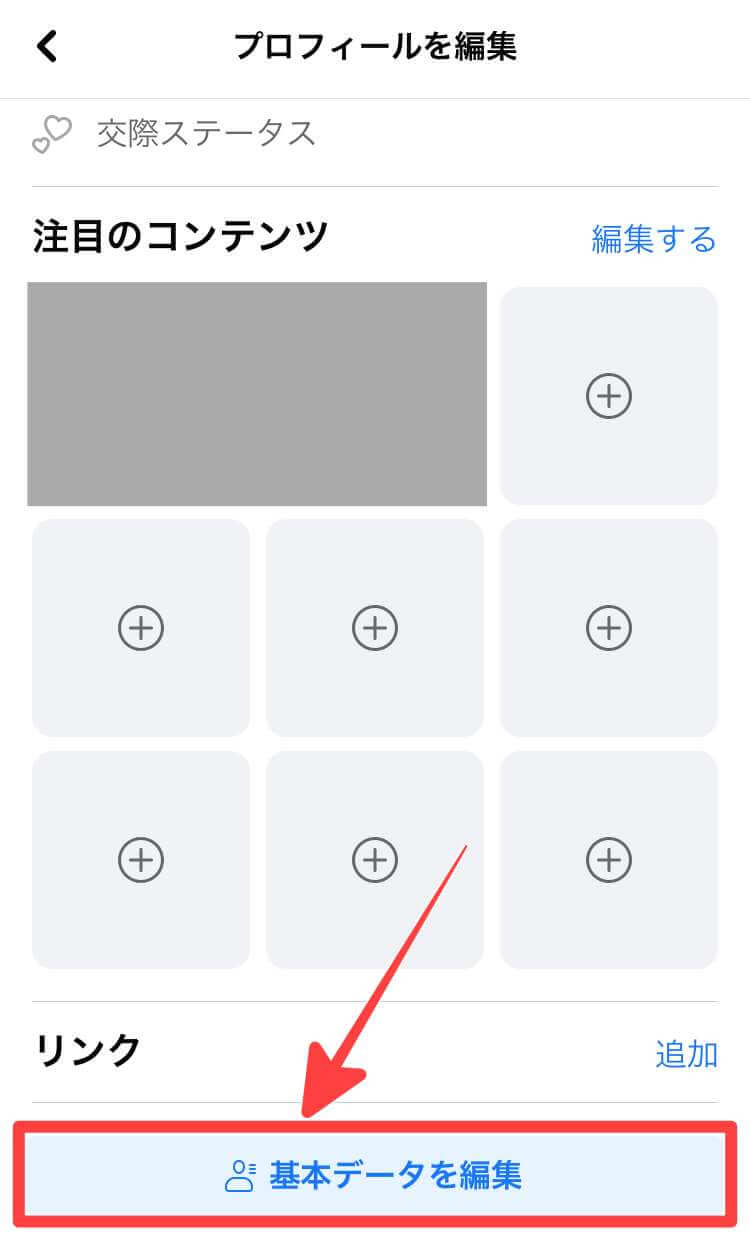Image resolution: width=750 pixels, height=1248 pixels.
Task: Open the 交際ステータス row
Action: (x=206, y=133)
